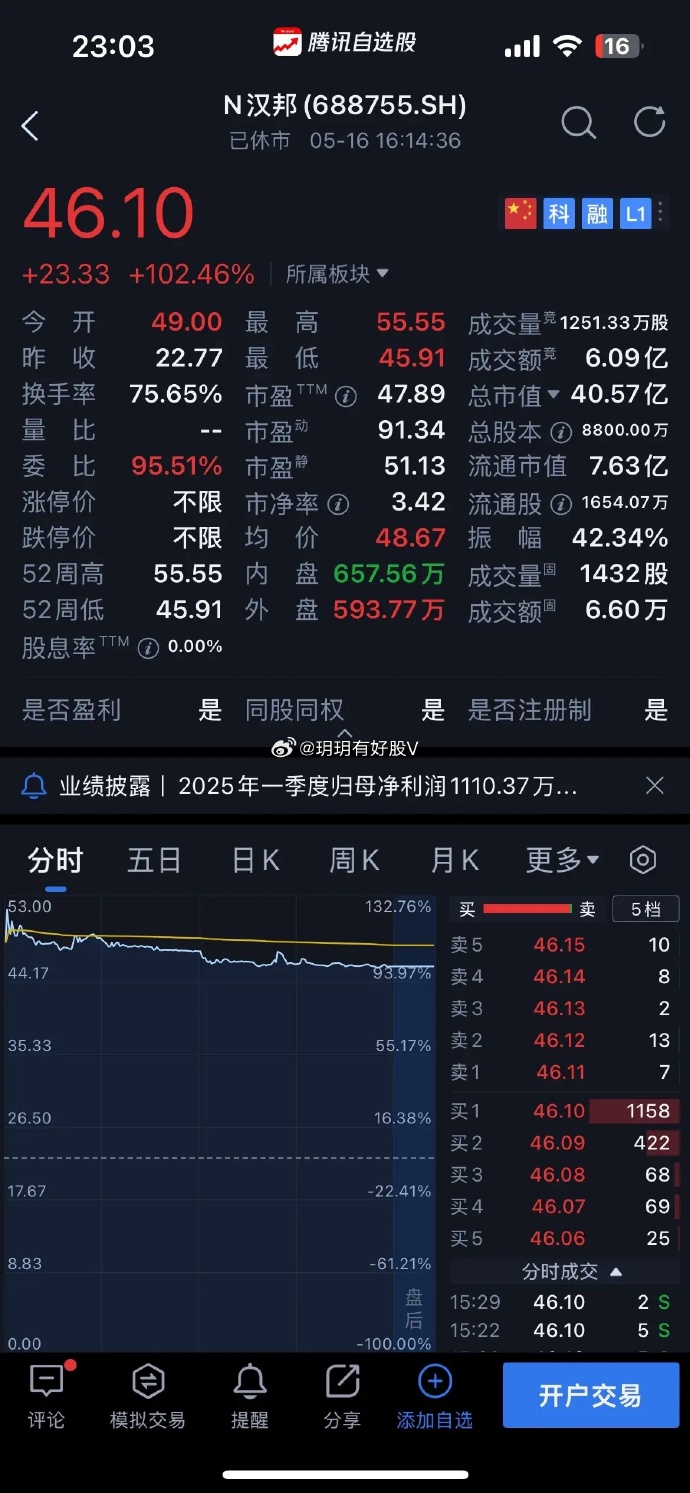The image size is (690, 1493).
Task: Switch to the 日K chart tab
Action: point(255,860)
